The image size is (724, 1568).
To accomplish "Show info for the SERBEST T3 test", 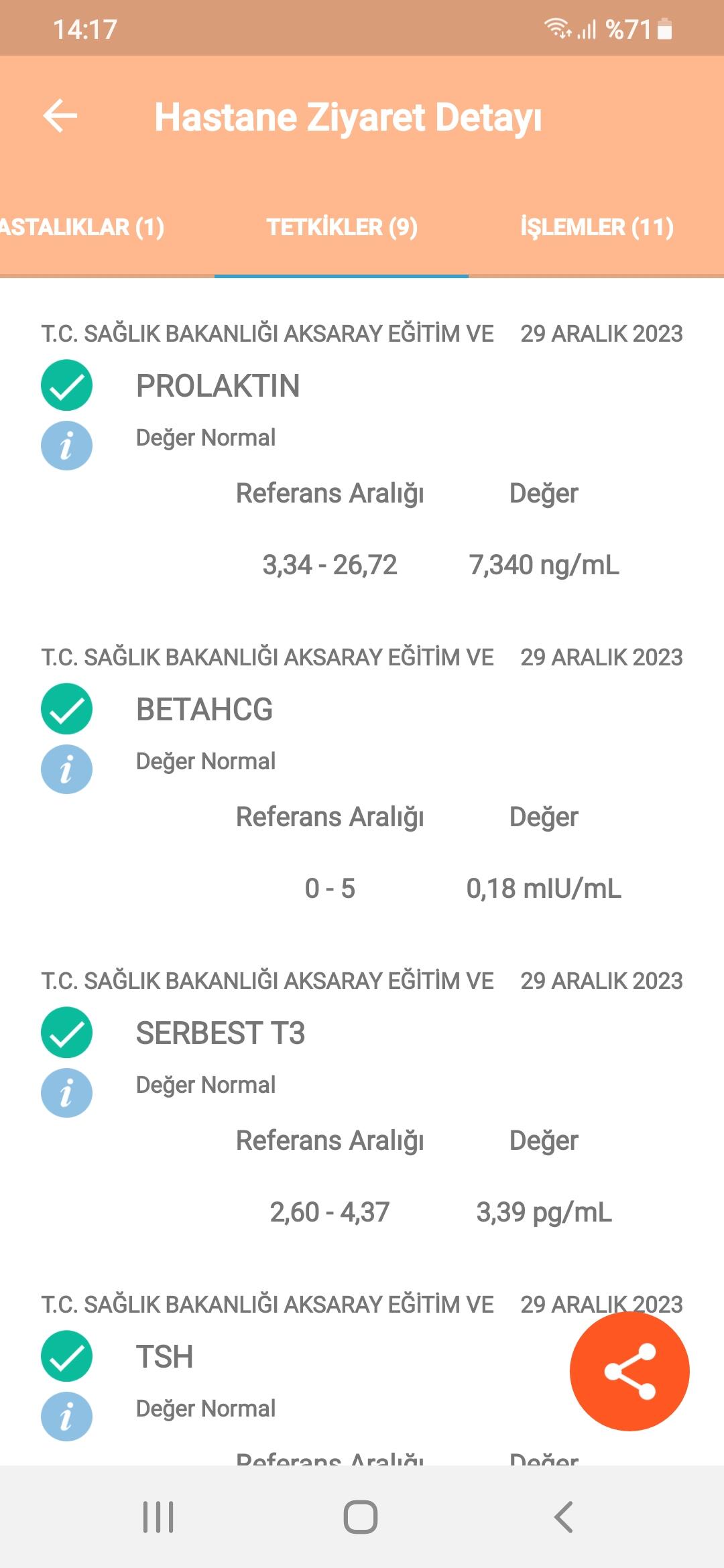I will tap(66, 1093).
